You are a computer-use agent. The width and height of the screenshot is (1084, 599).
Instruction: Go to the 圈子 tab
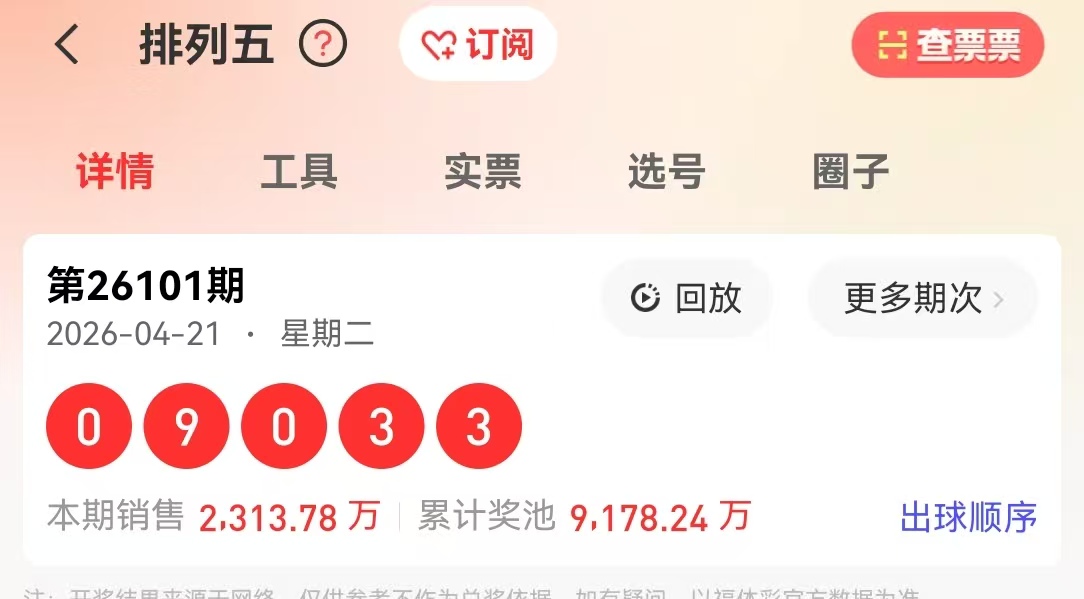(x=851, y=172)
